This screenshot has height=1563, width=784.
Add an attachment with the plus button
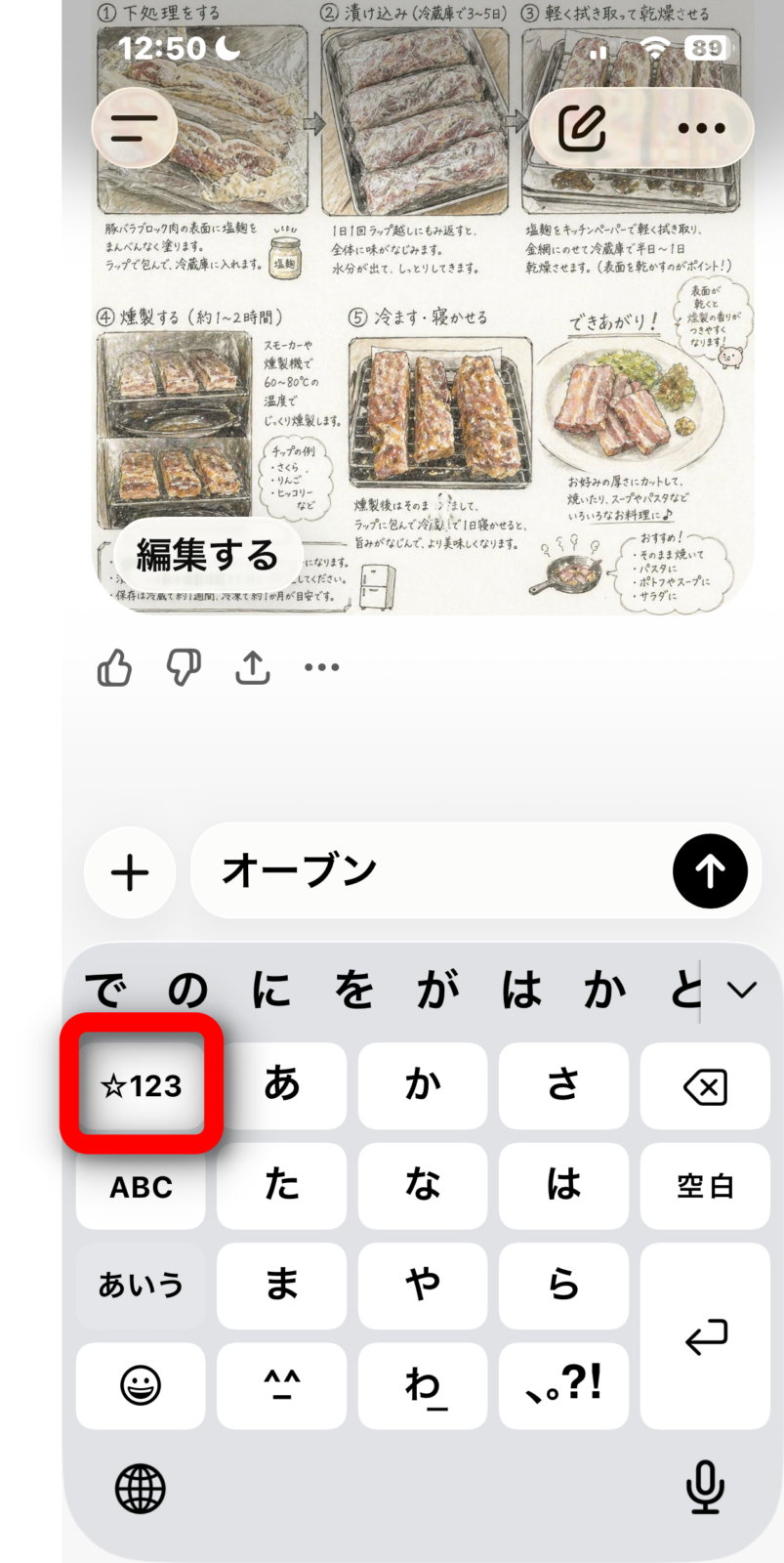point(130,872)
